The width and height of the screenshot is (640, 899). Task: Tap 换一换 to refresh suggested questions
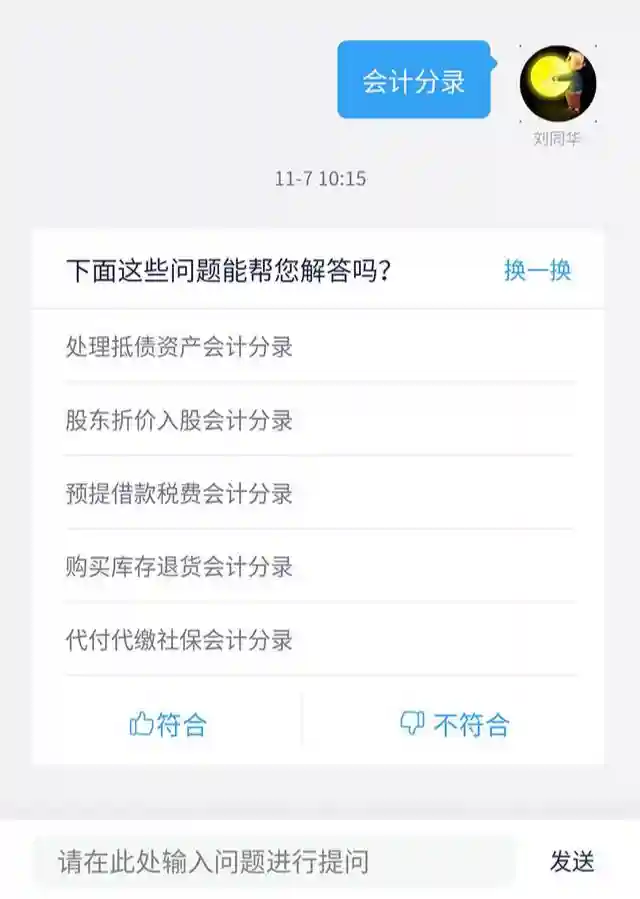tap(537, 270)
